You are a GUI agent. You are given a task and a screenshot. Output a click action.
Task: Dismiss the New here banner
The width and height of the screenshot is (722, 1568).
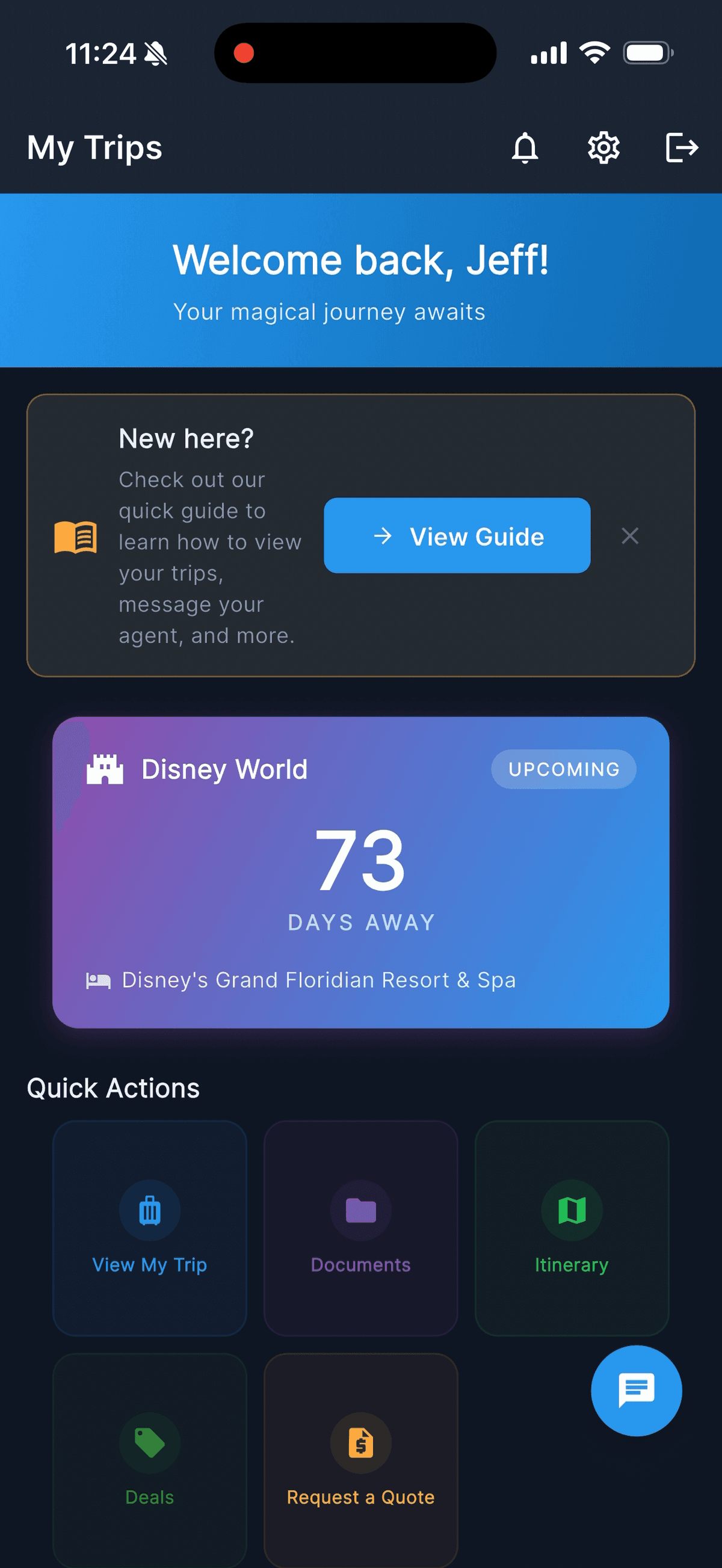[629, 537]
